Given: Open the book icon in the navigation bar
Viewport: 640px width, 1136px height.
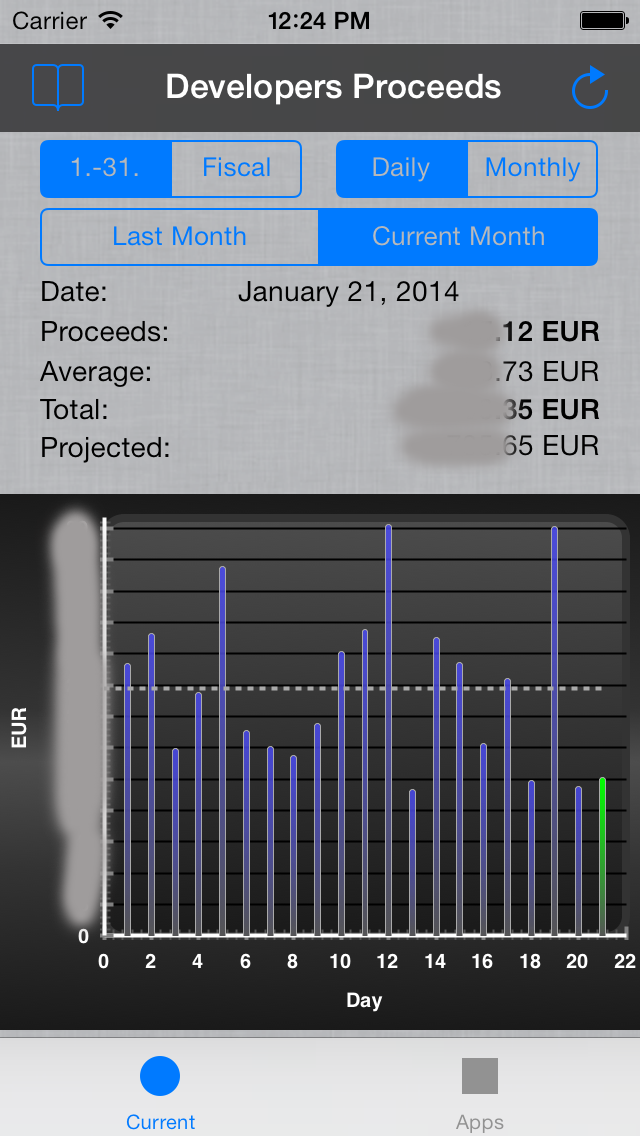Looking at the screenshot, I should point(58,87).
